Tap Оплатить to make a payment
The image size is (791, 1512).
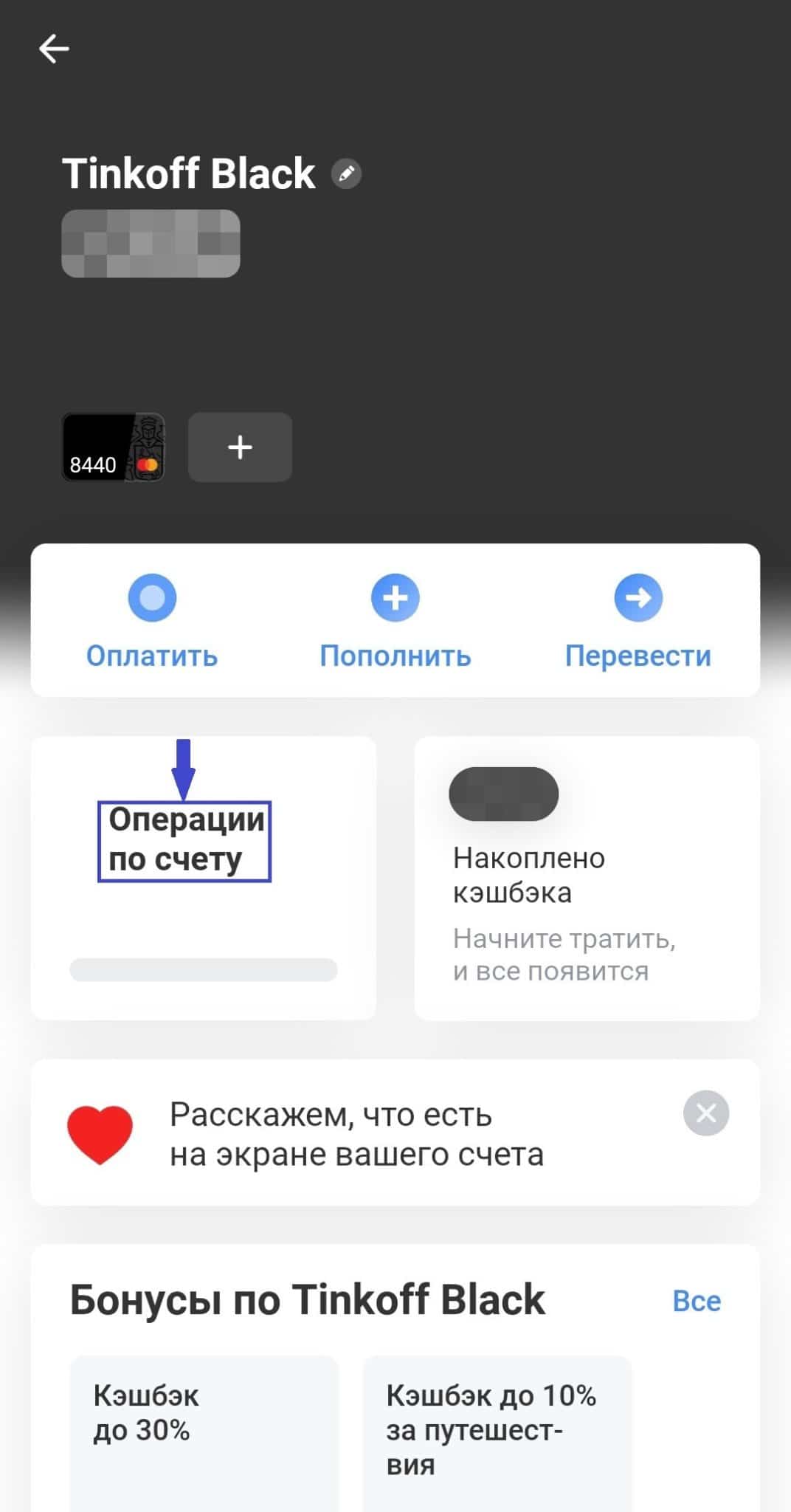[152, 622]
